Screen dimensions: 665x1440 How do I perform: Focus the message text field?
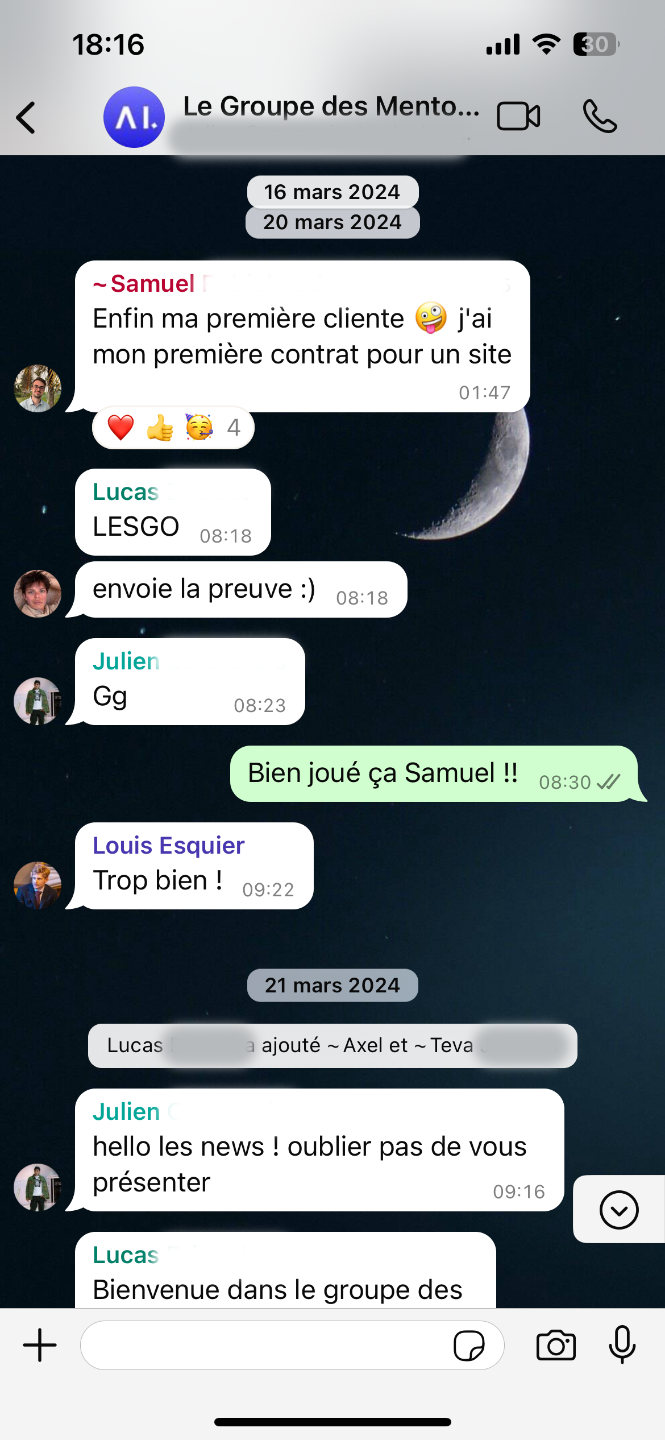(265, 1346)
